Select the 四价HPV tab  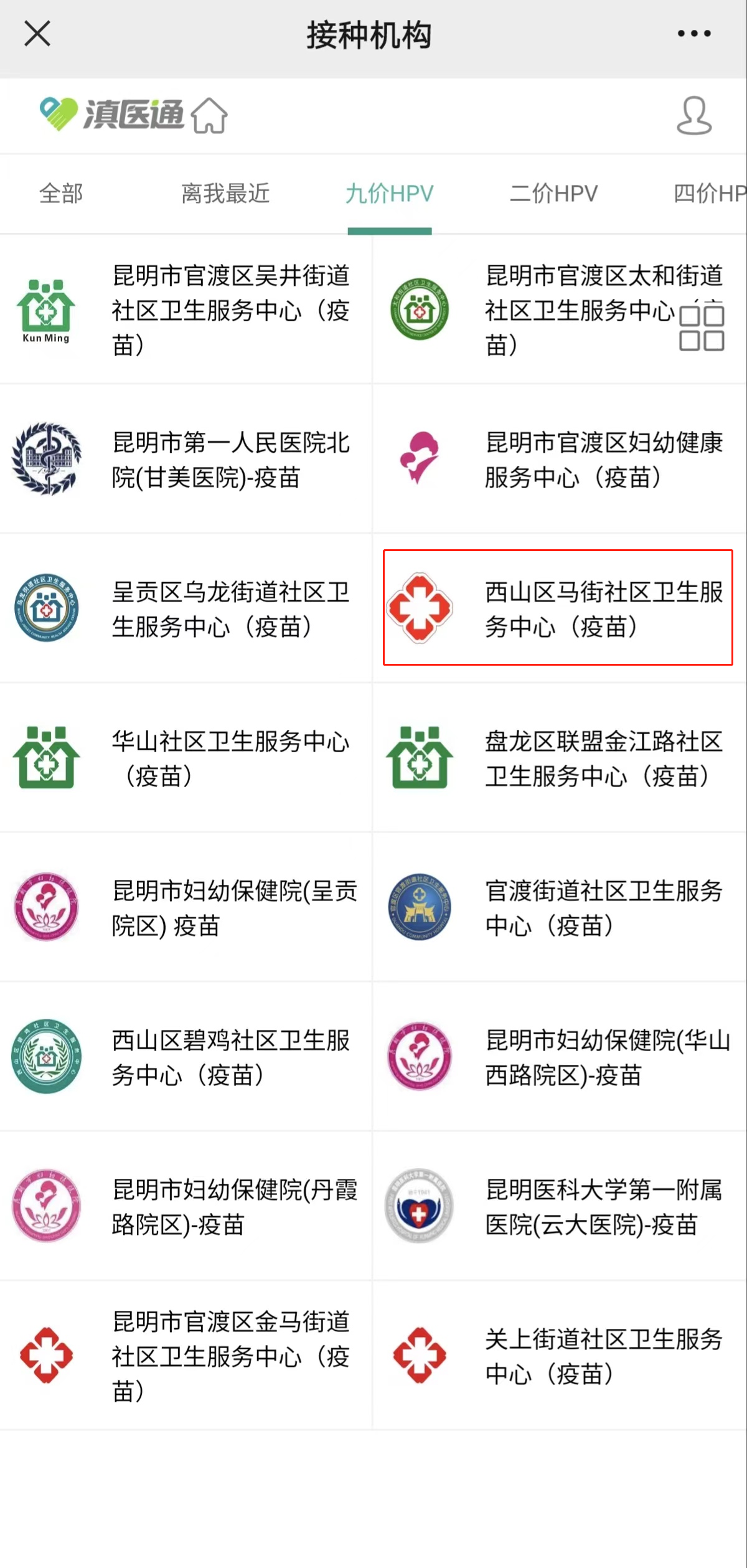click(x=710, y=194)
